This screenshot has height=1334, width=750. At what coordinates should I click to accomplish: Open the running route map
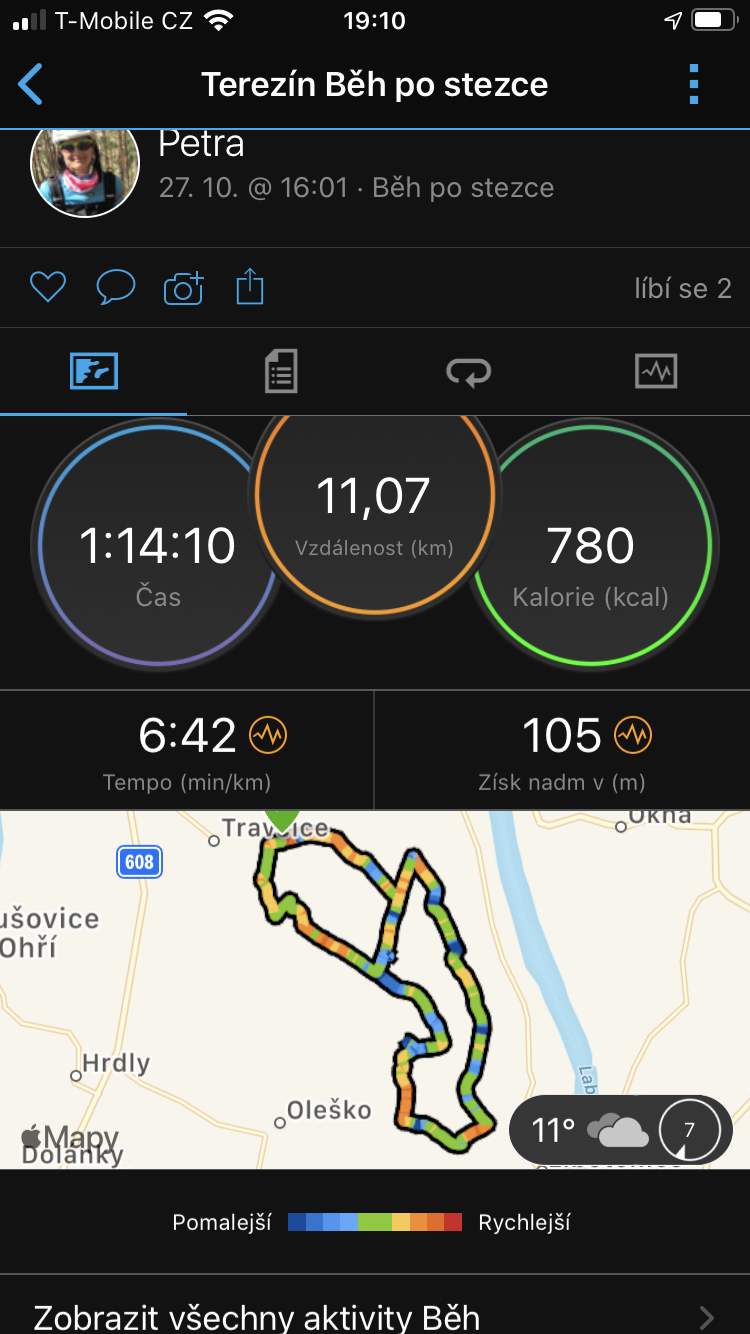[x=375, y=989]
